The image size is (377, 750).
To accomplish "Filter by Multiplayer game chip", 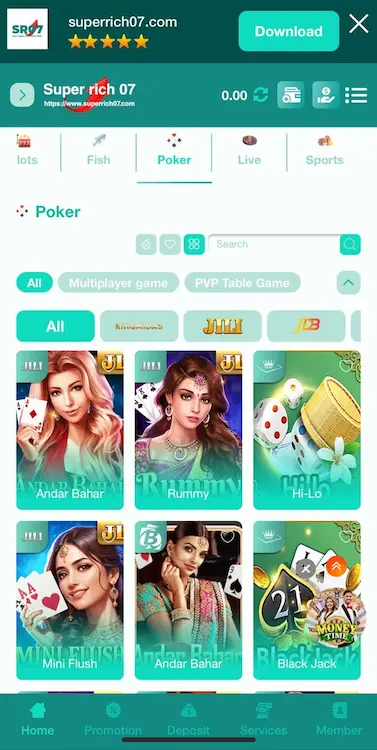I will (x=118, y=283).
